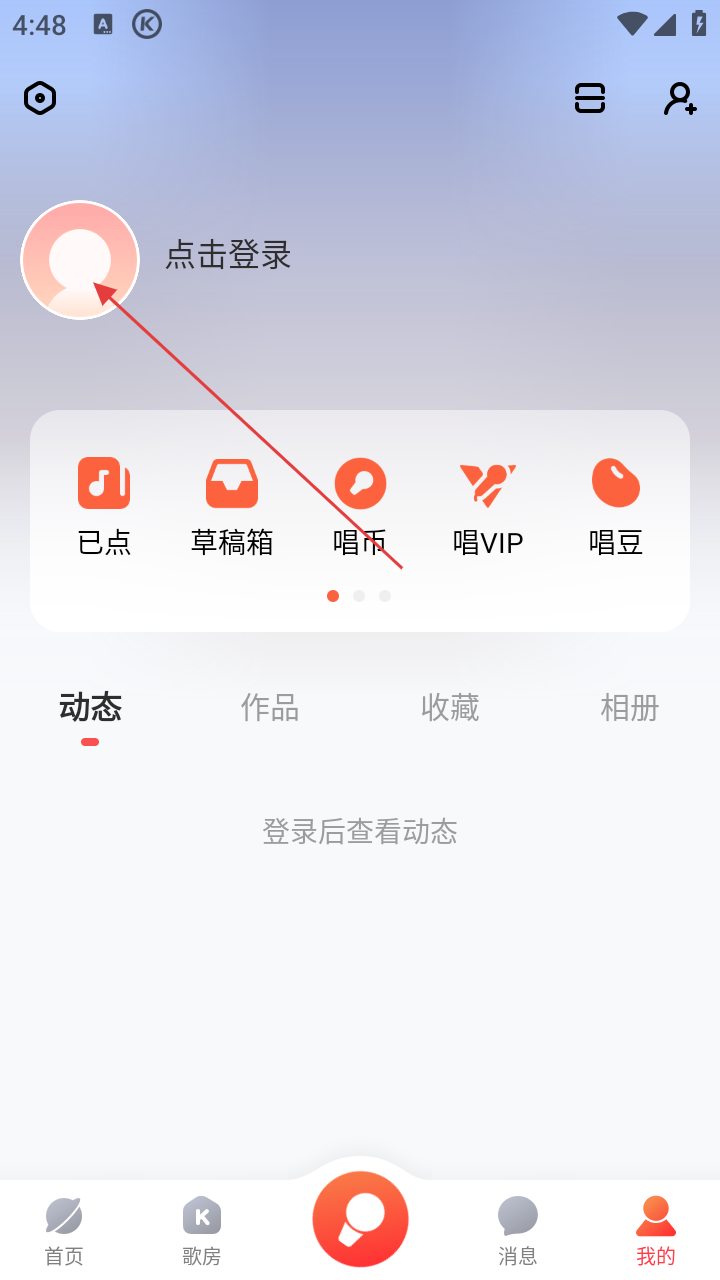Open 唱VIP membership
The height and width of the screenshot is (1280, 720).
(488, 507)
